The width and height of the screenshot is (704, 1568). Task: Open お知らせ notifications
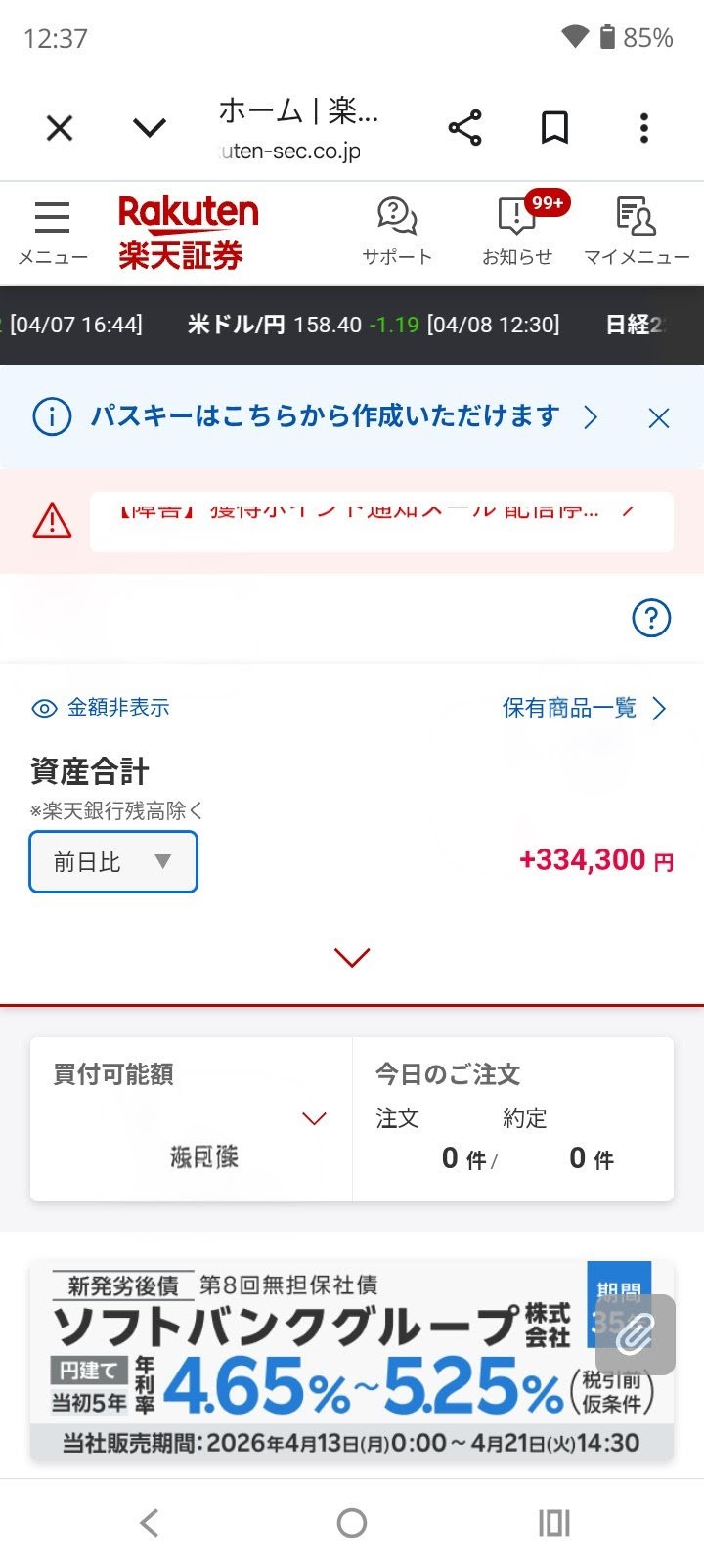(517, 232)
